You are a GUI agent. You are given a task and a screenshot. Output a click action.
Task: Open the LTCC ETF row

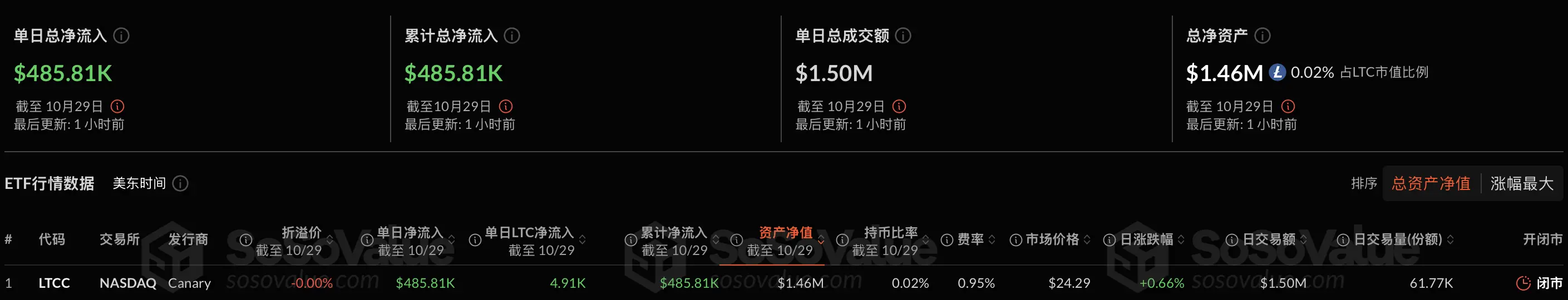coord(54,283)
